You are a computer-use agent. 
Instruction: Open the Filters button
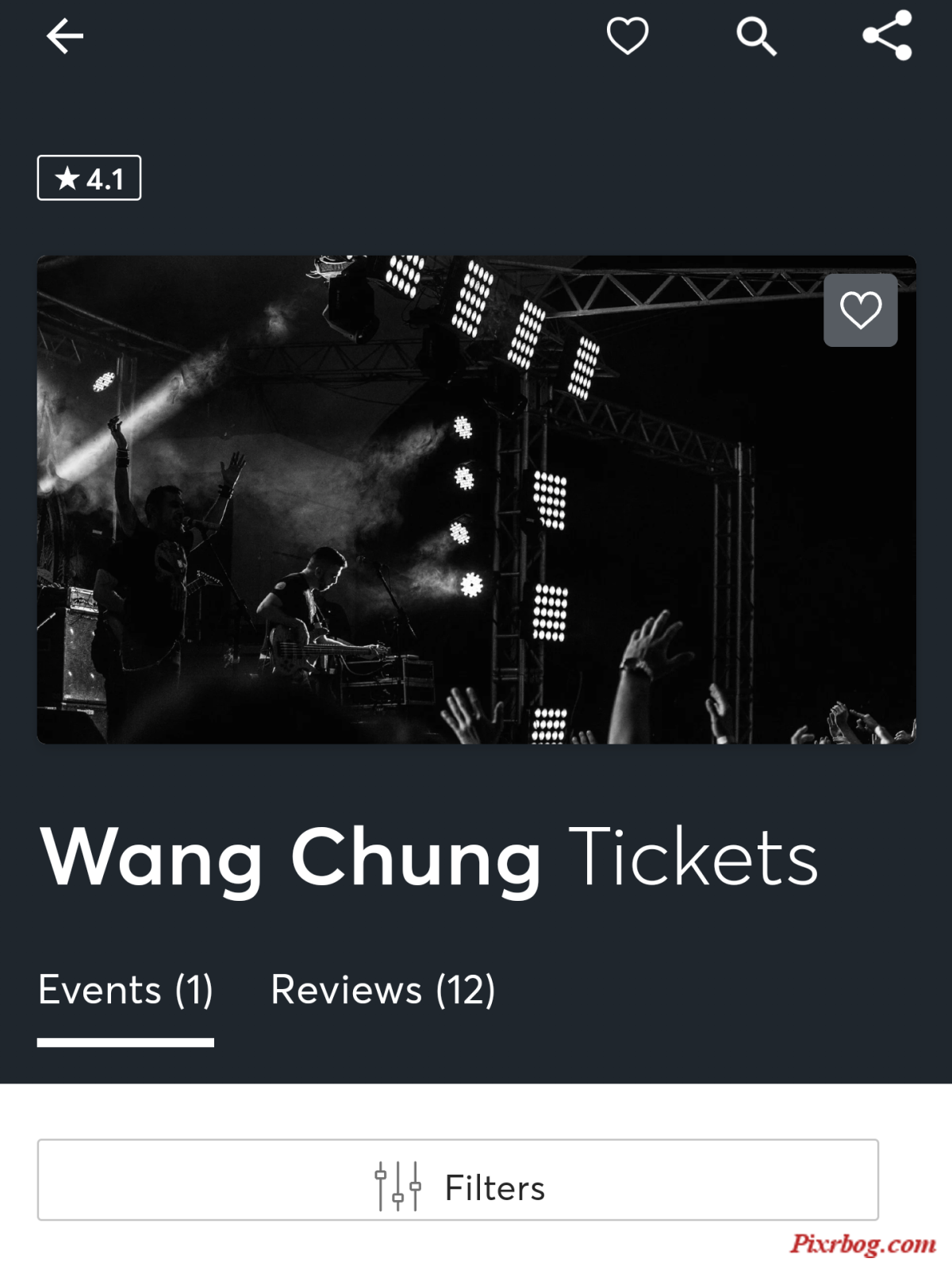(458, 1180)
